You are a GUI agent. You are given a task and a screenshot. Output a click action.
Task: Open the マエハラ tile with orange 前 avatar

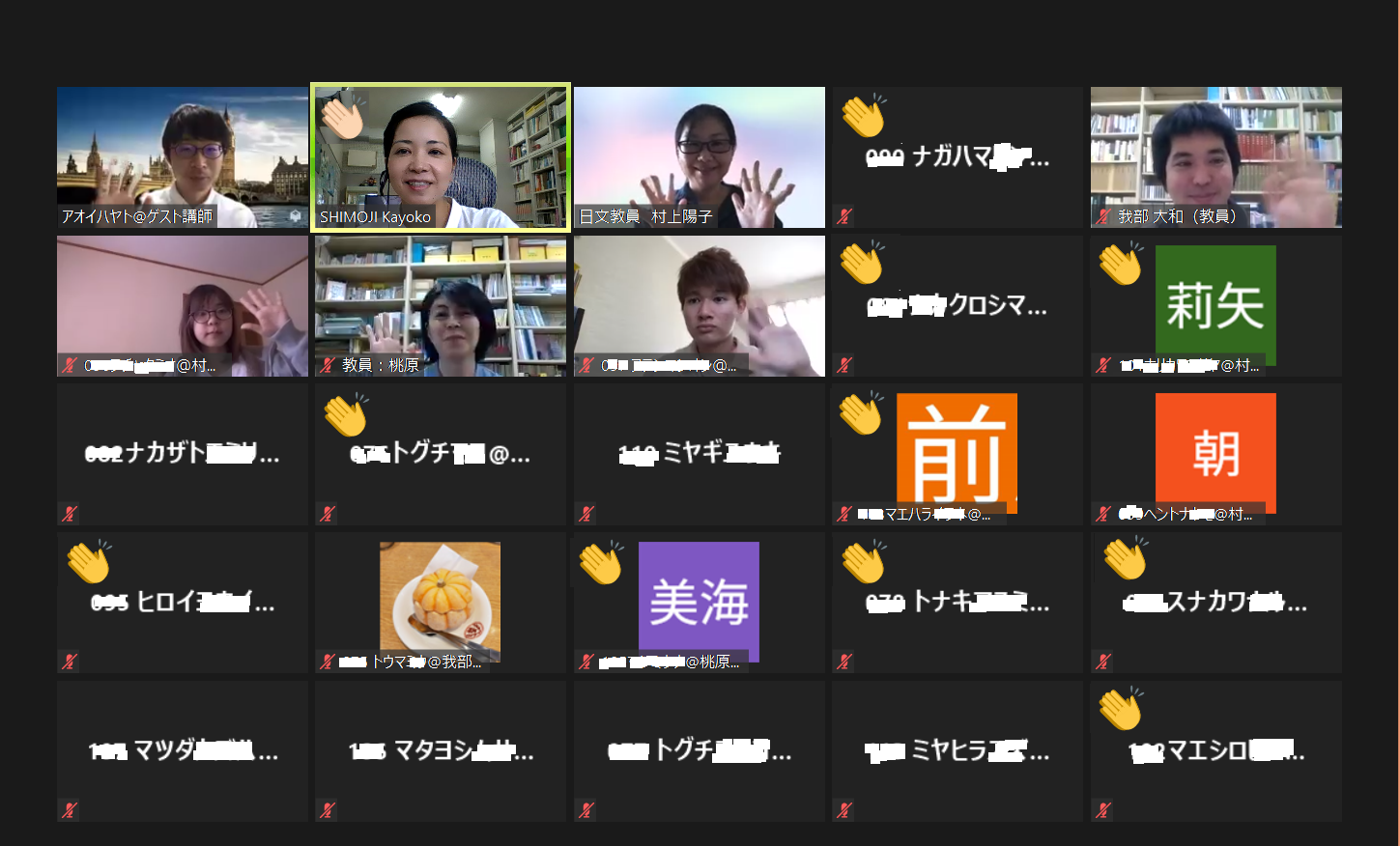coord(957,454)
